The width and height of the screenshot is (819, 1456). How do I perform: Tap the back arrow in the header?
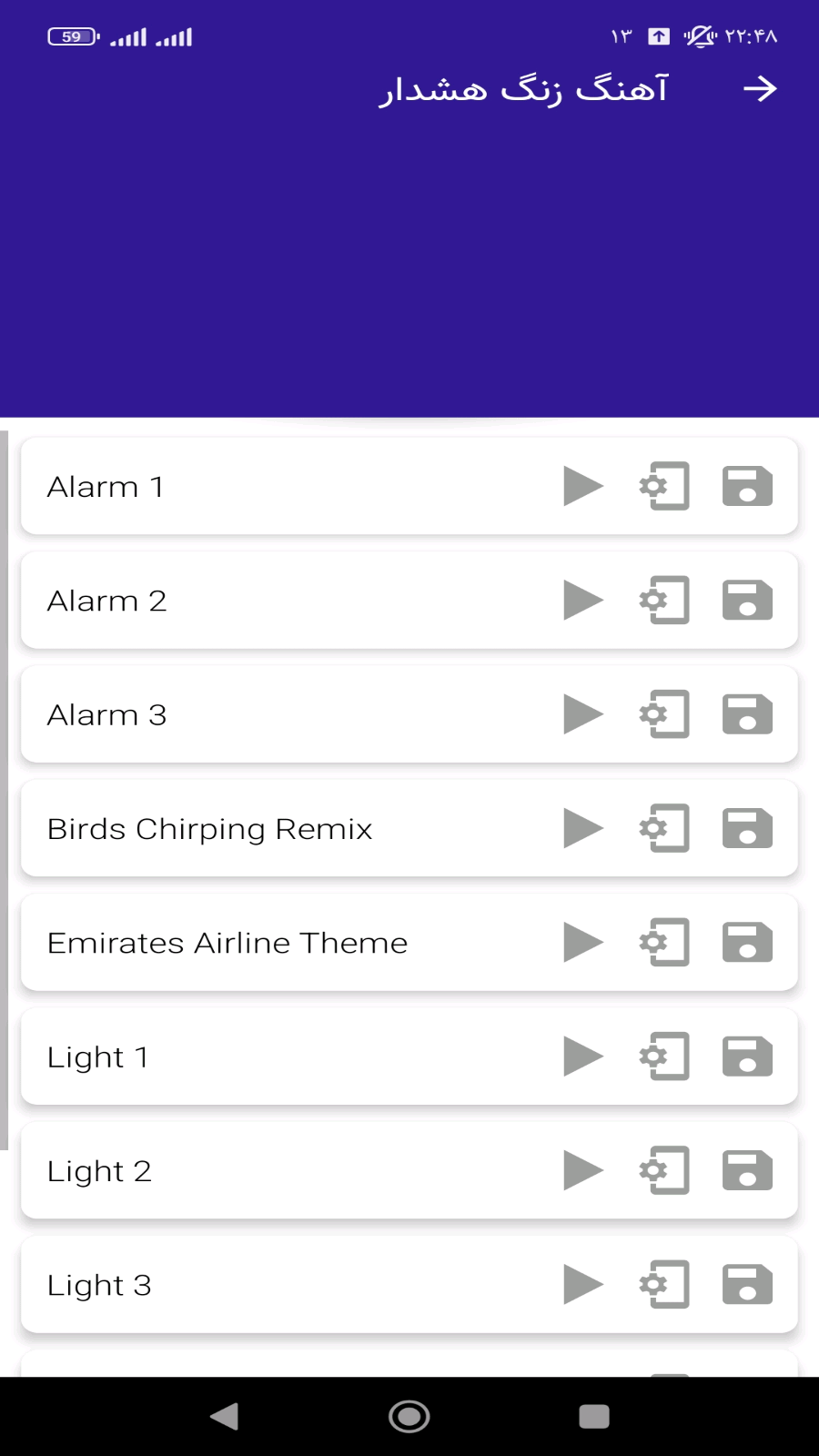tap(760, 88)
